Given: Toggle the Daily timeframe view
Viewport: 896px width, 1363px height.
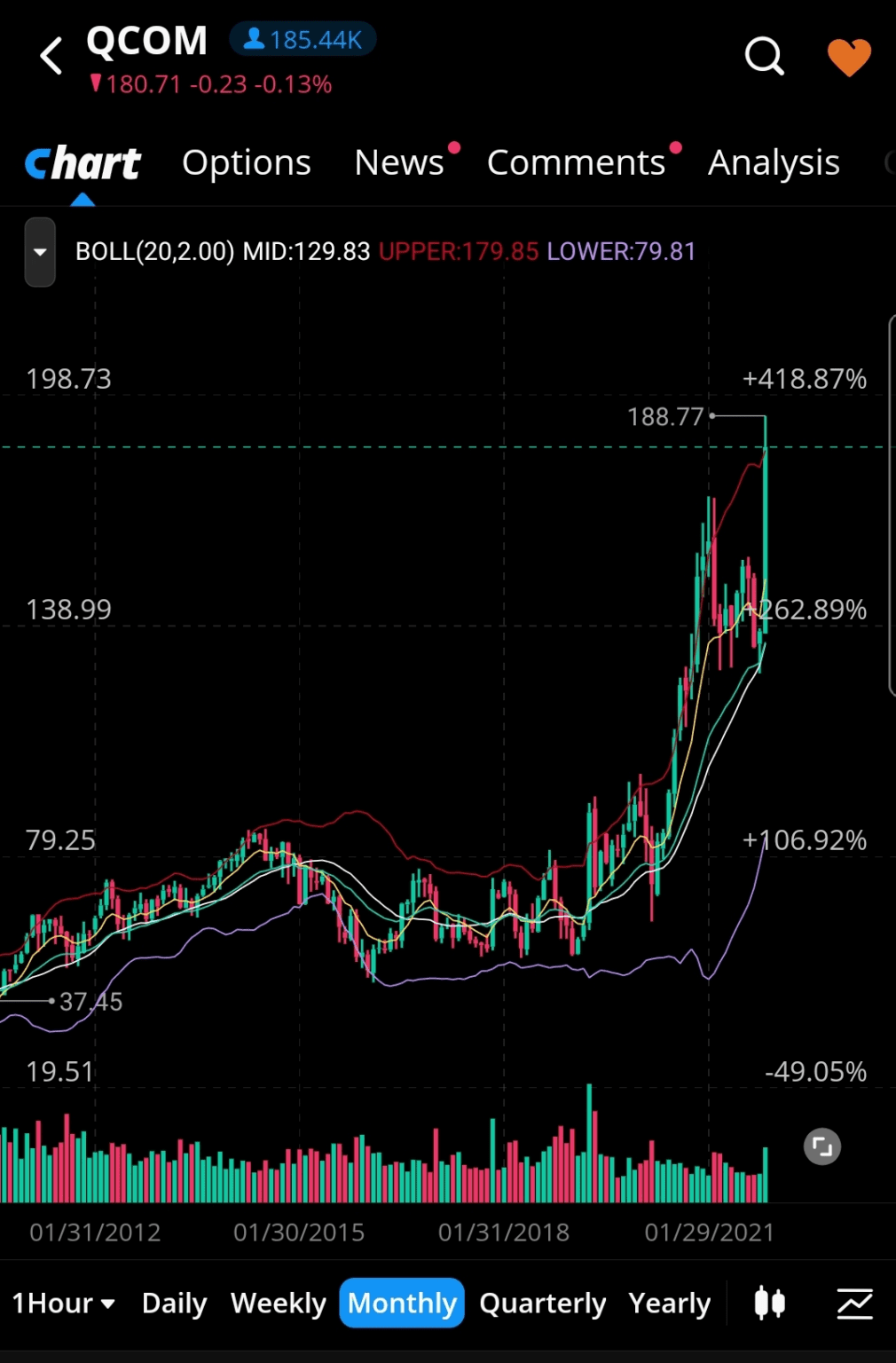Looking at the screenshot, I should (x=174, y=1303).
